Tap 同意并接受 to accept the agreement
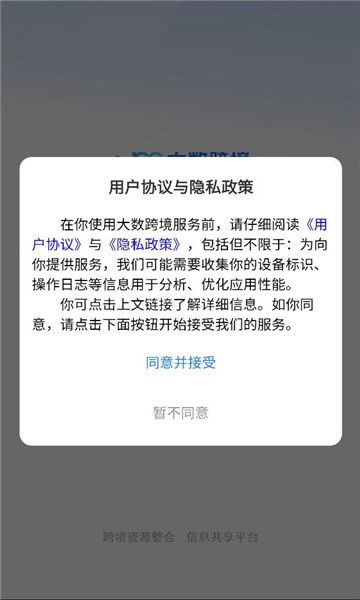Image resolution: width=360 pixels, height=600 pixels. (180, 362)
